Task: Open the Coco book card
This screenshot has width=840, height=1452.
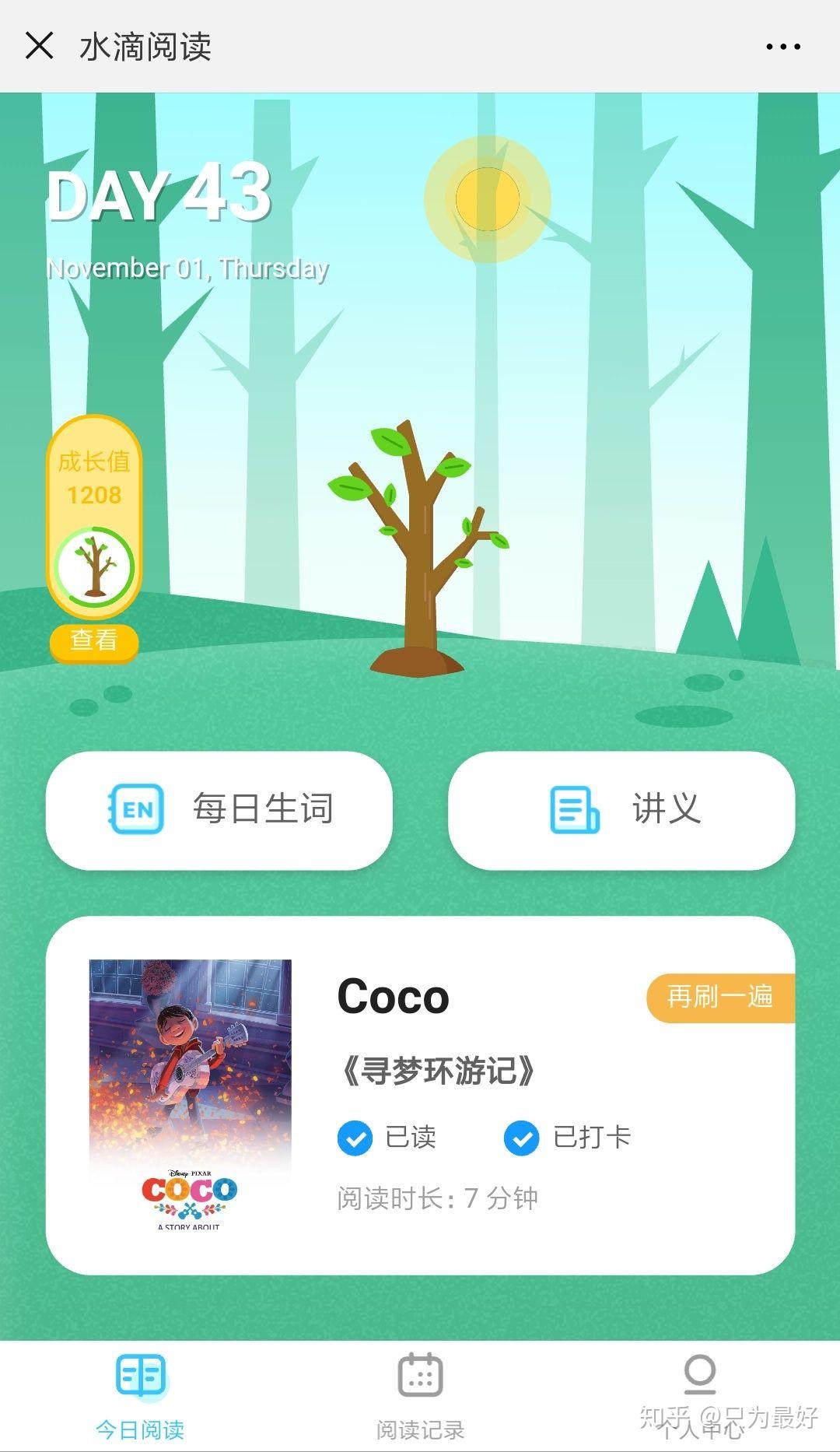Action: (x=420, y=1095)
